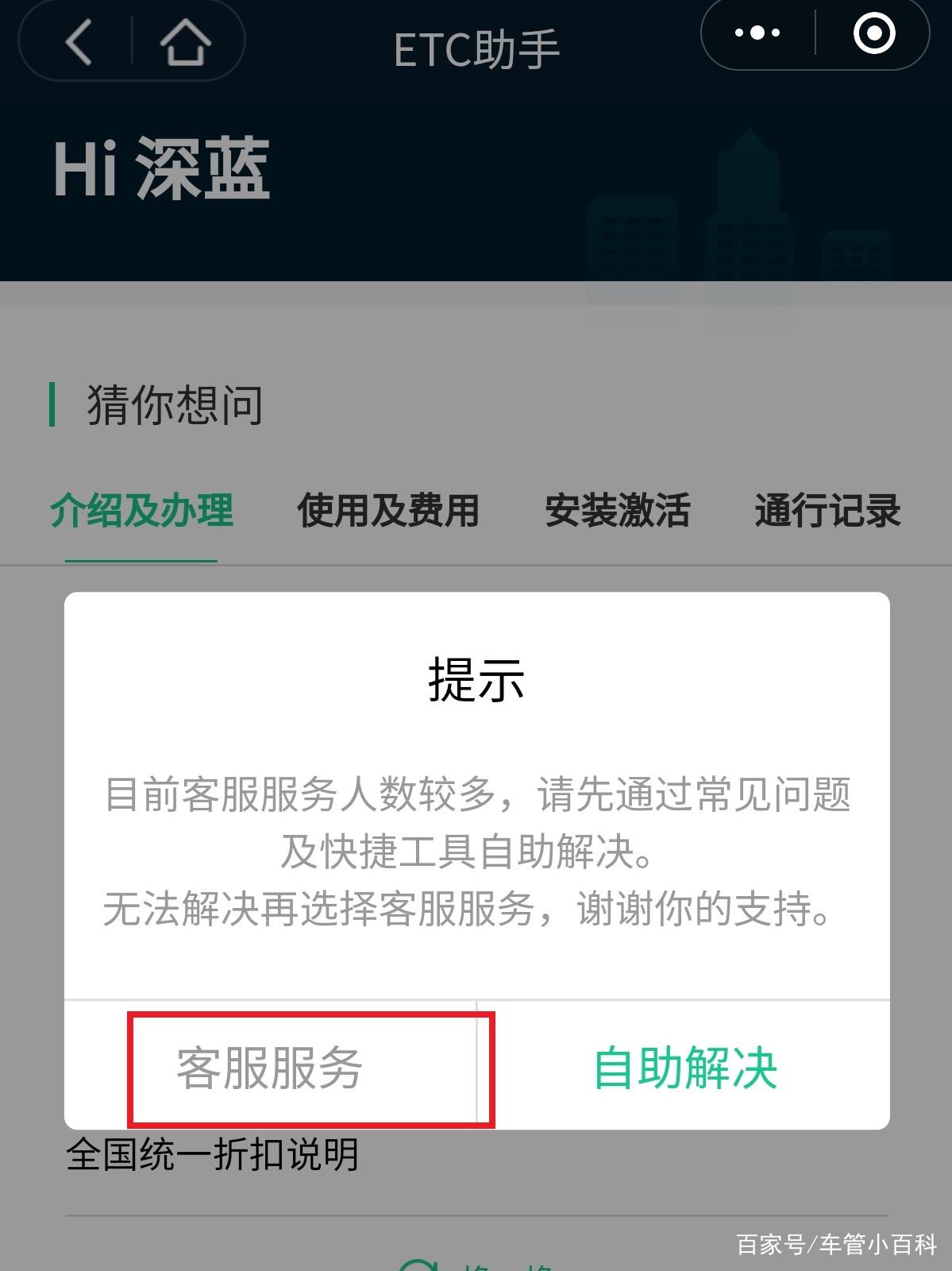Choose 自助解决 in the prompt dialog
Screen dimensions: 952x1271
[684, 1068]
